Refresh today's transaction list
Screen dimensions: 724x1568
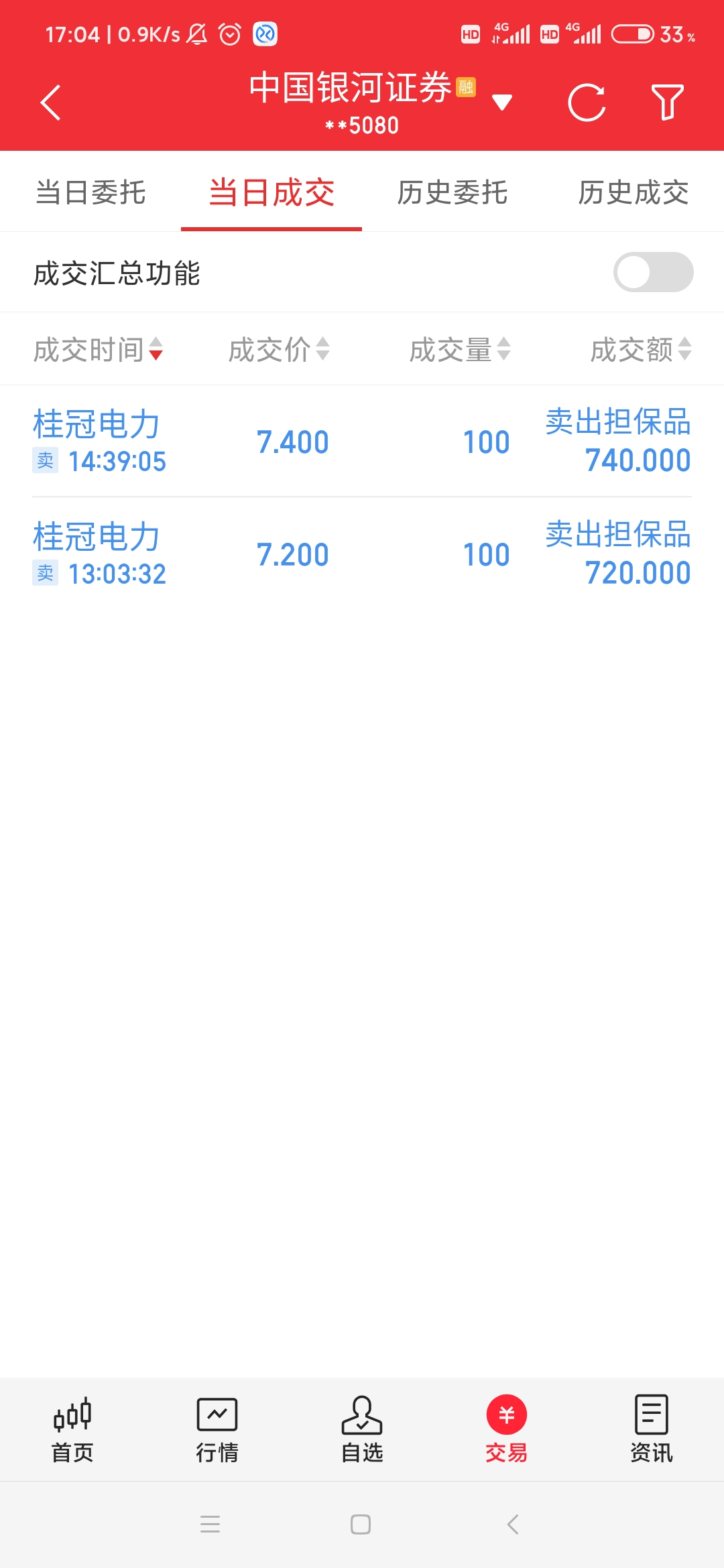[587, 103]
